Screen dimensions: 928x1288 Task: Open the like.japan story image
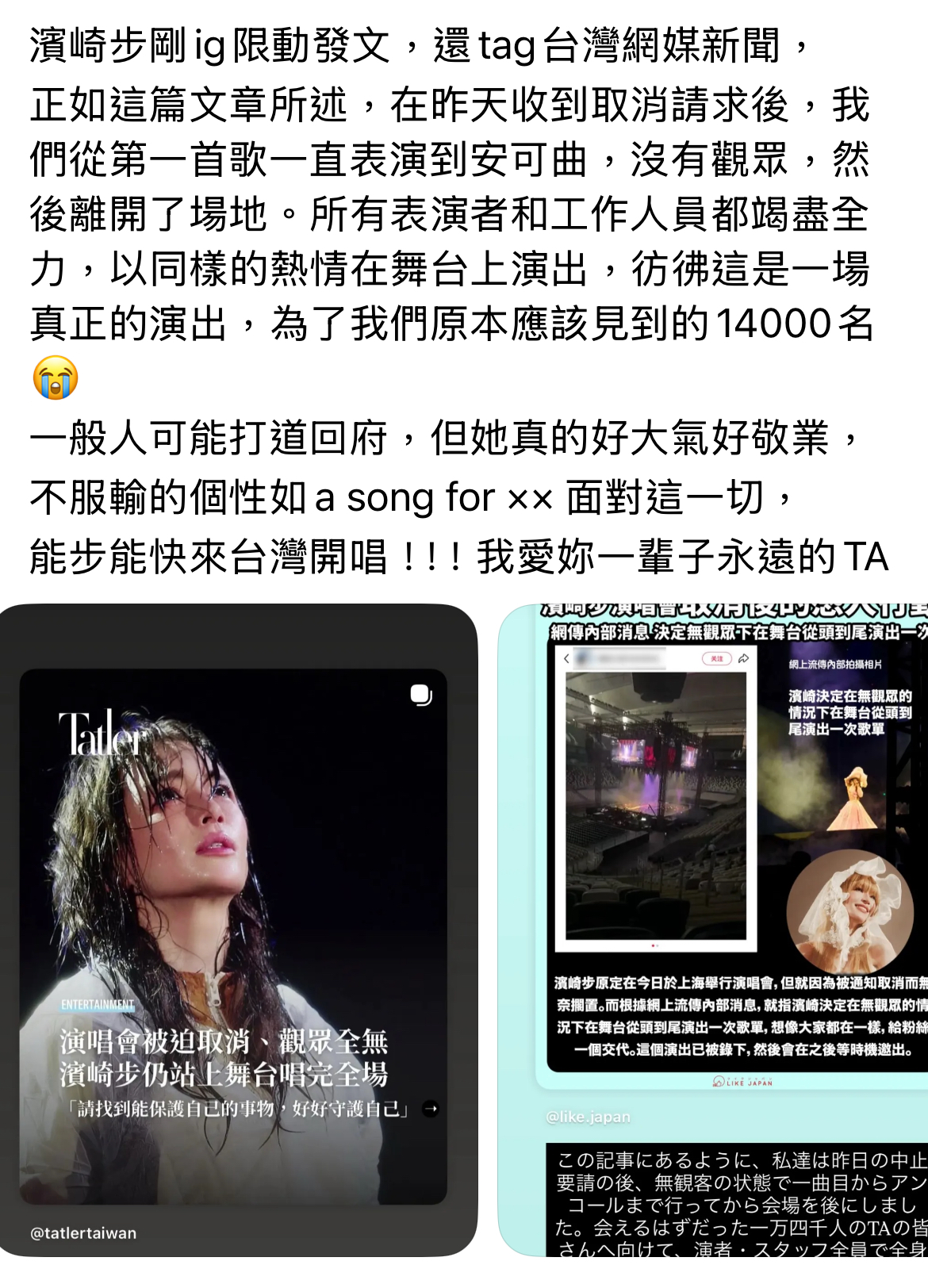click(714, 928)
